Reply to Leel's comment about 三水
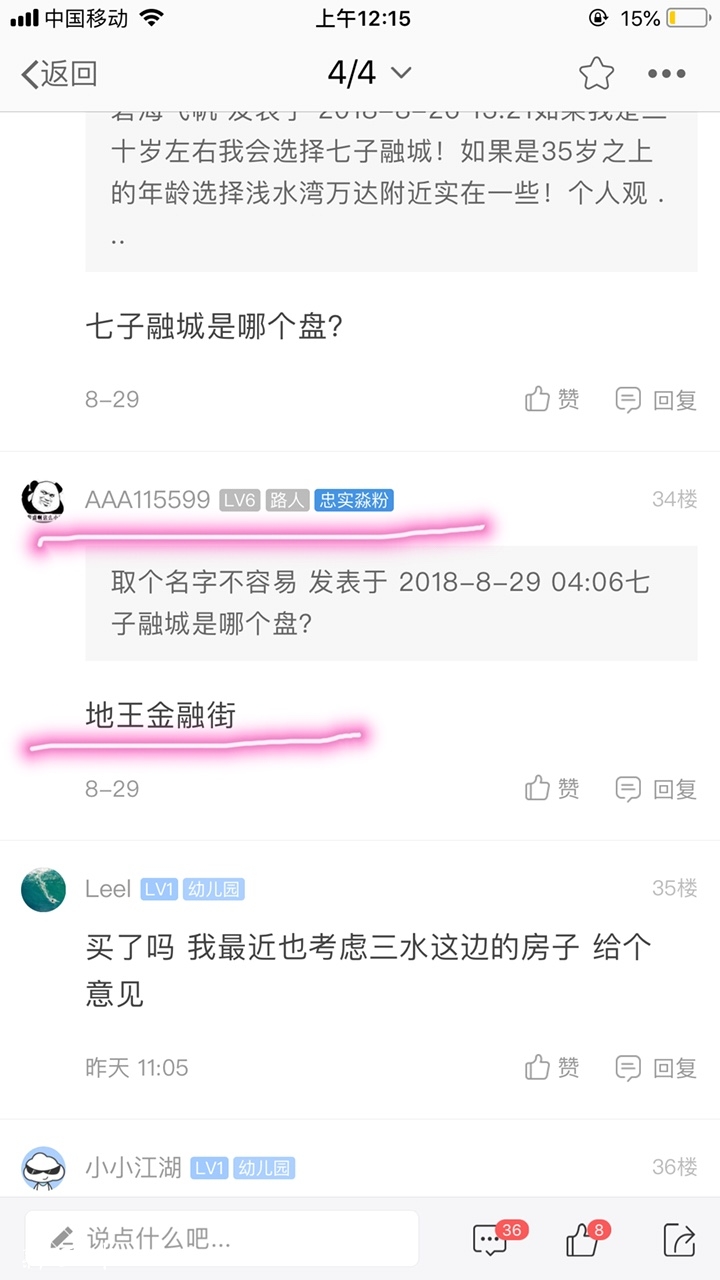 [x=655, y=1068]
